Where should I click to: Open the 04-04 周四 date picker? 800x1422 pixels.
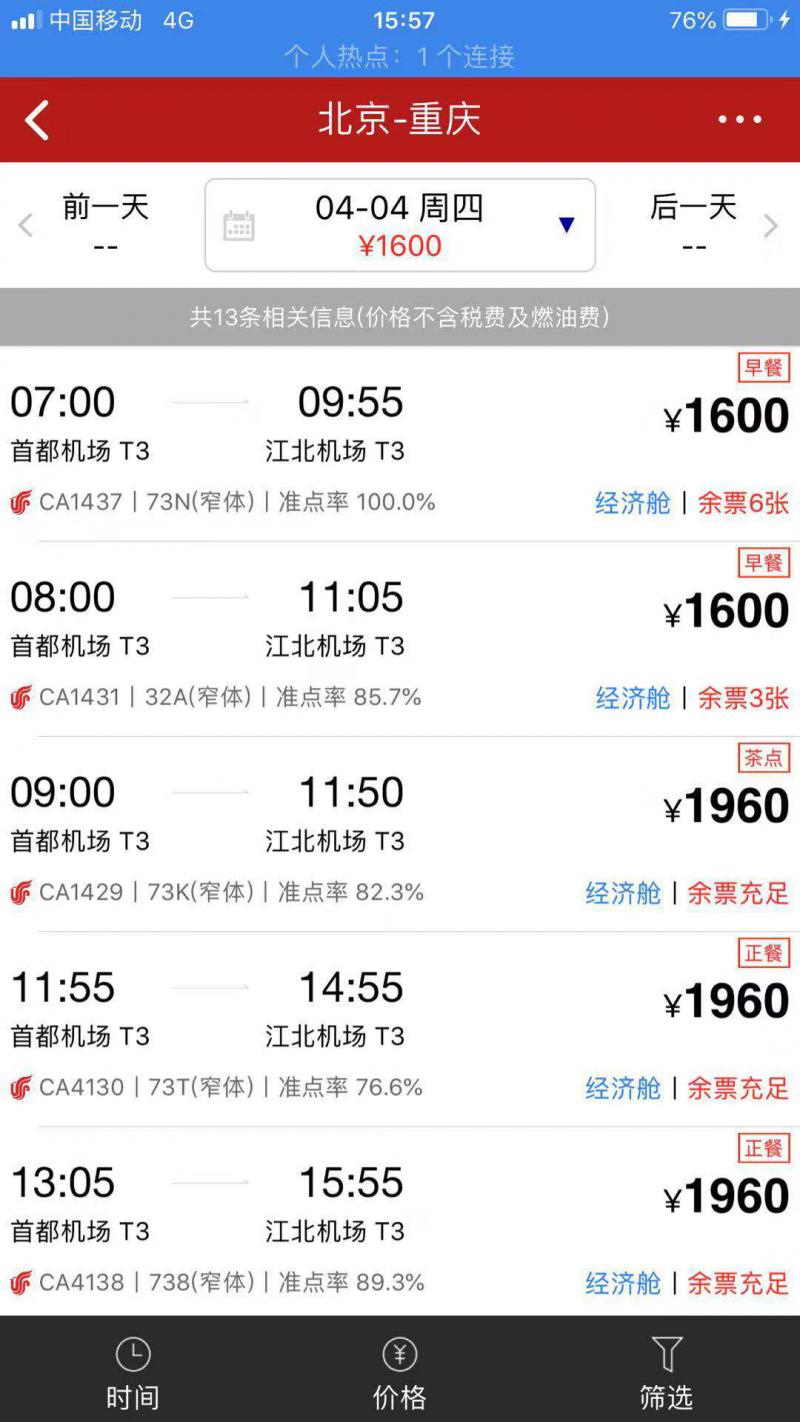(x=399, y=225)
